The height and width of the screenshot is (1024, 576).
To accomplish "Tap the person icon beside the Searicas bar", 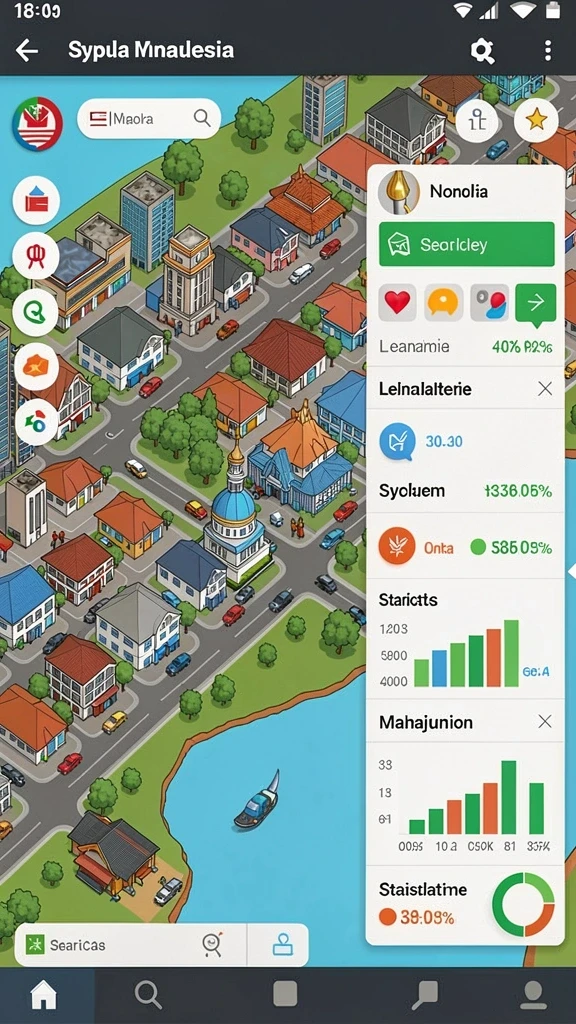I will 282,944.
